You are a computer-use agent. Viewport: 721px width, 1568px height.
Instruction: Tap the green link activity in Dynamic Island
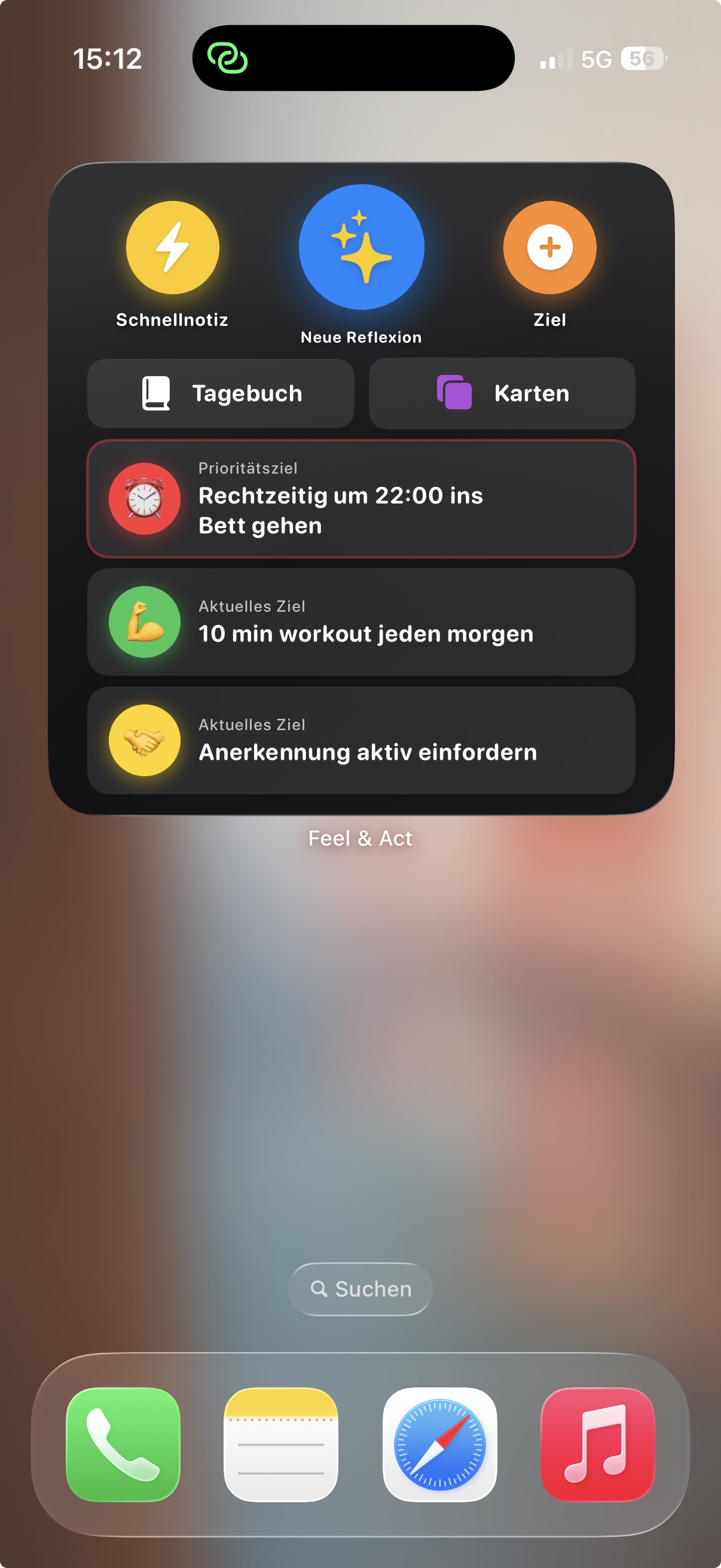pos(228,59)
